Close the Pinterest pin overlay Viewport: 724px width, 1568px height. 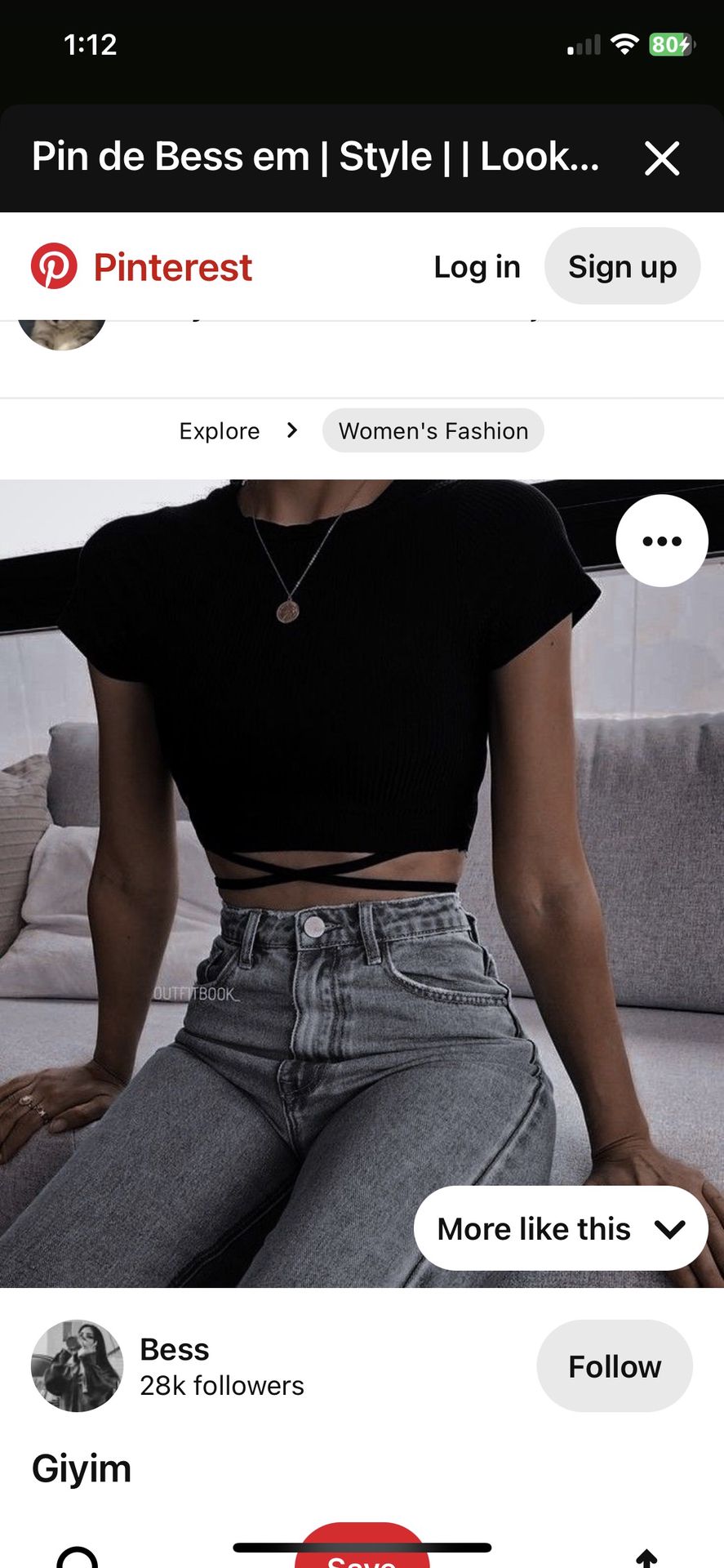tap(662, 158)
